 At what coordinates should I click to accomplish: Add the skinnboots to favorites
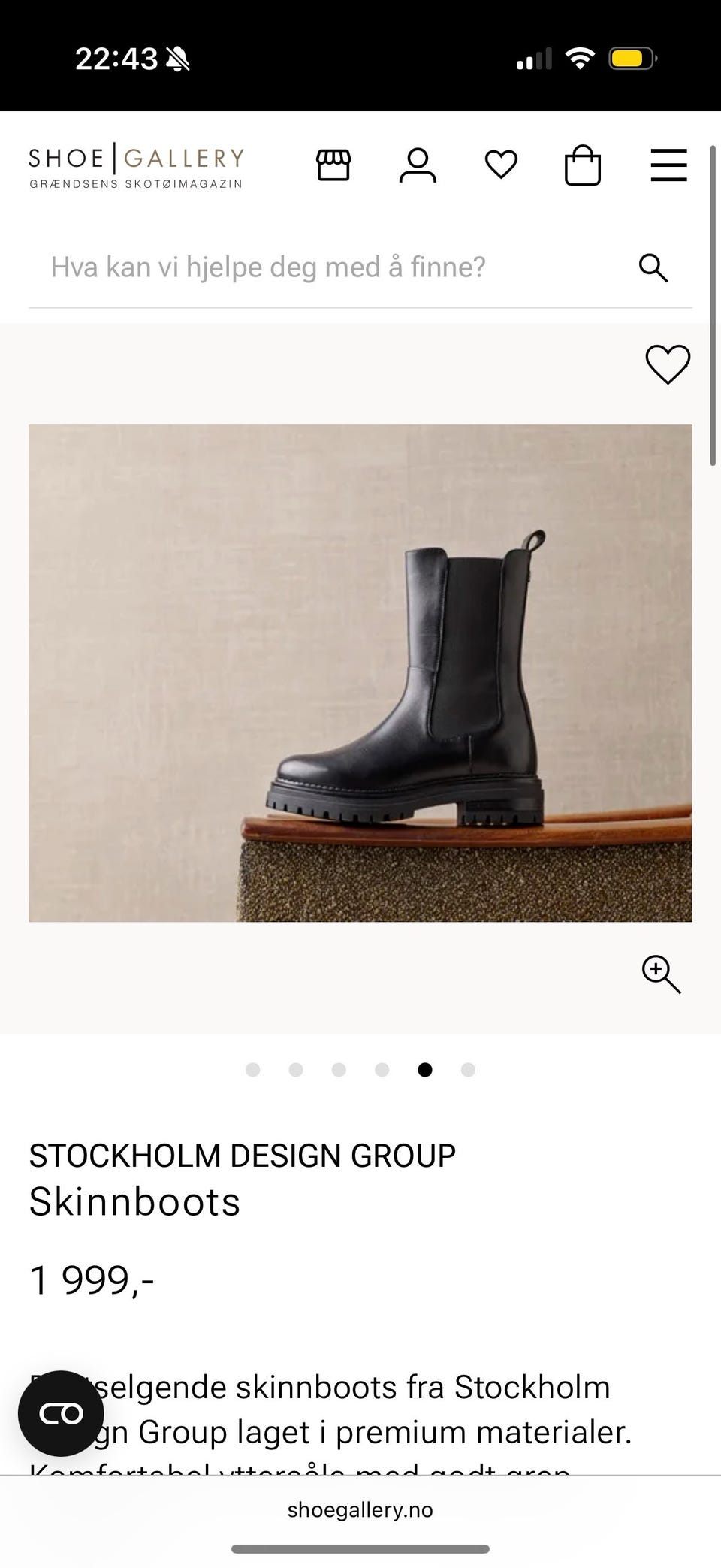pyautogui.click(x=668, y=364)
